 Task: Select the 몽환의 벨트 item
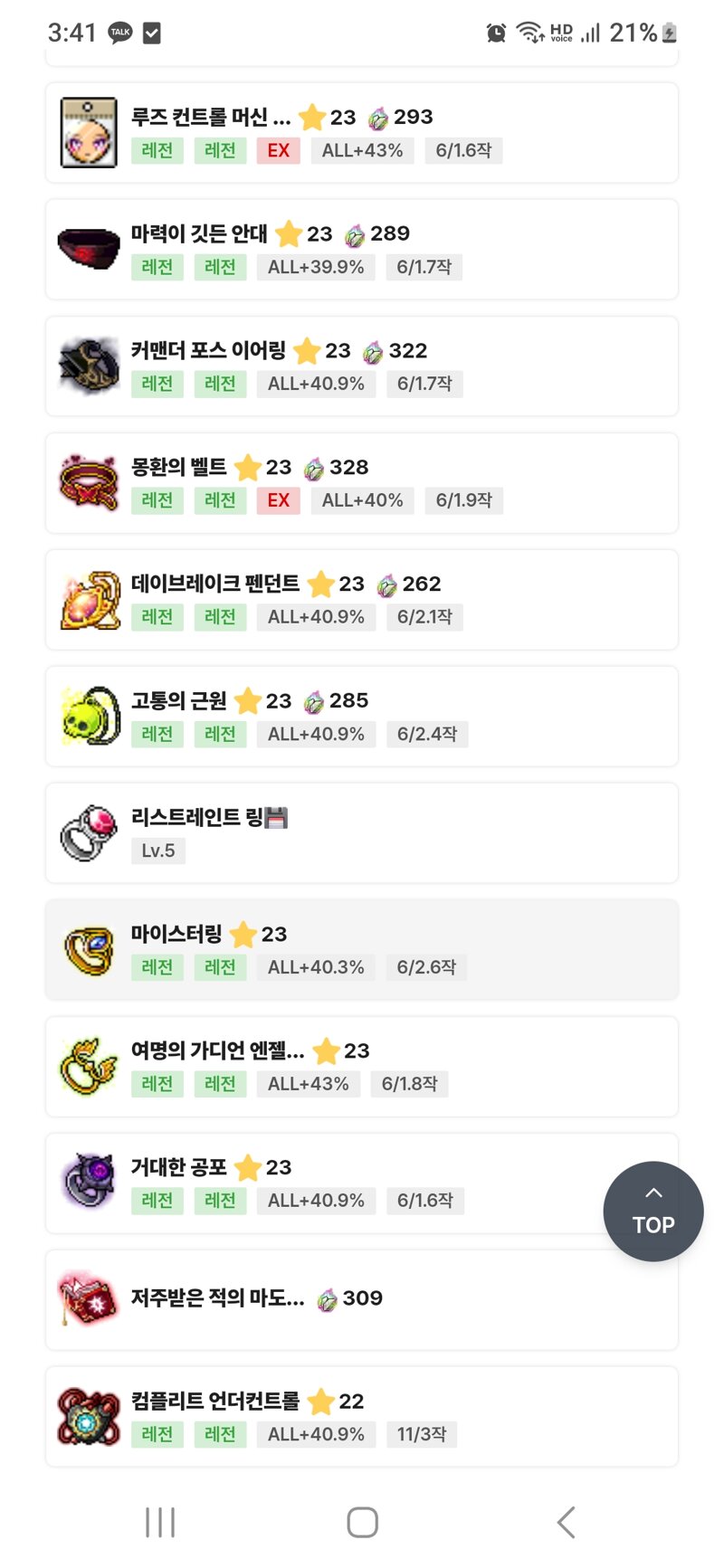[362, 483]
